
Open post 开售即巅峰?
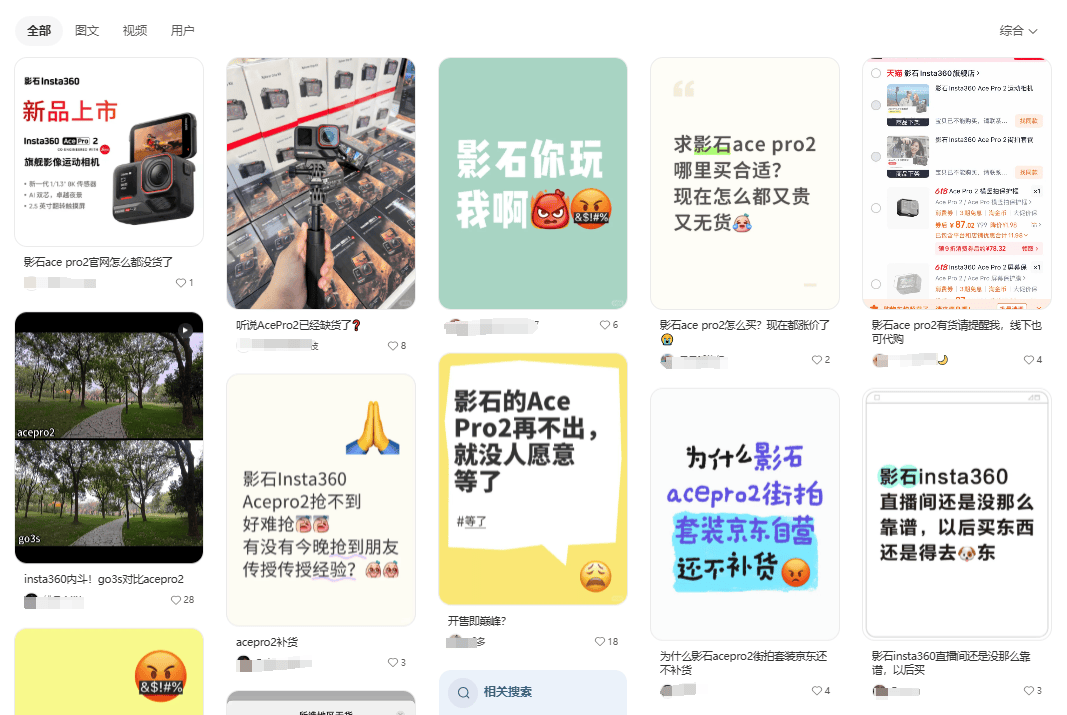[x=533, y=478]
